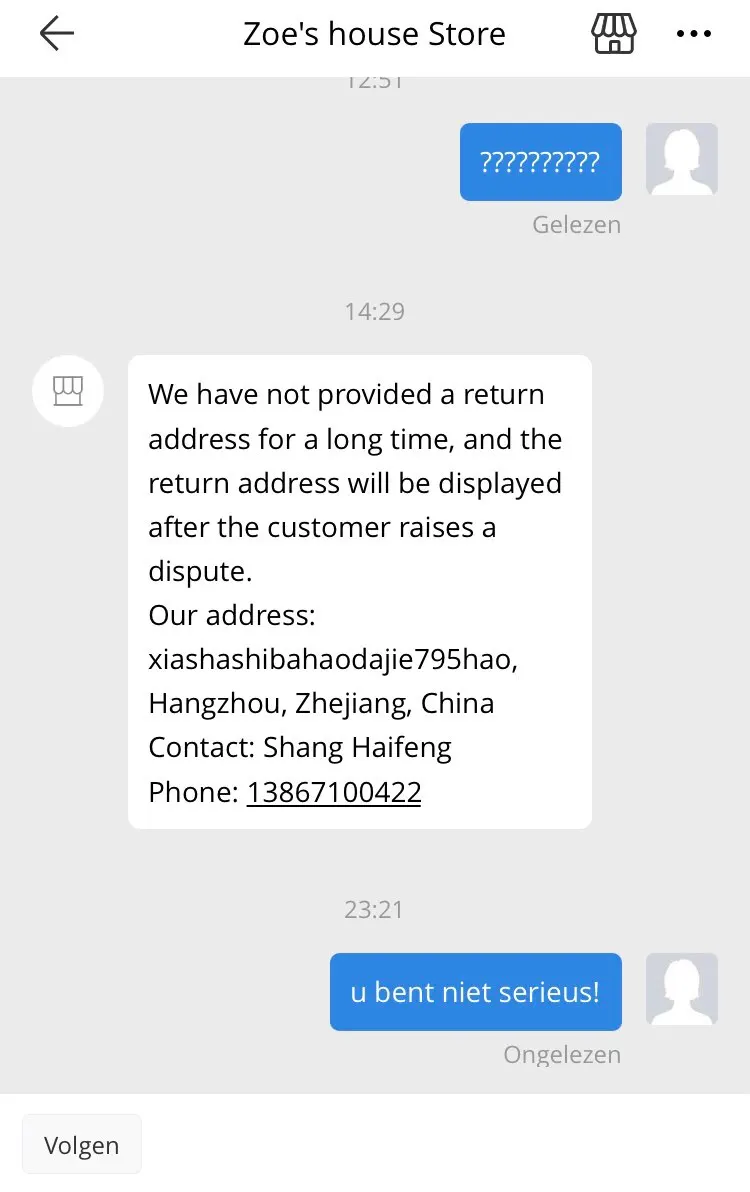This screenshot has width=750, height=1192.
Task: Open the three-dot overflow menu
Action: (693, 34)
